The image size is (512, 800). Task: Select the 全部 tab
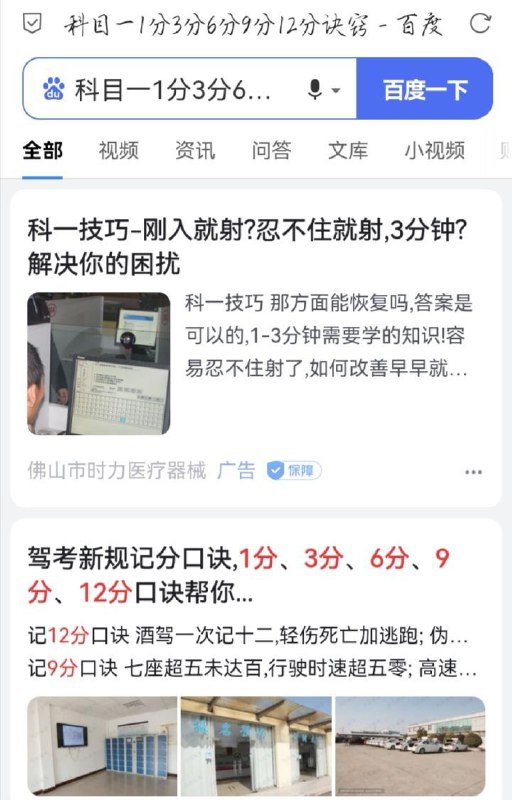click(x=42, y=151)
